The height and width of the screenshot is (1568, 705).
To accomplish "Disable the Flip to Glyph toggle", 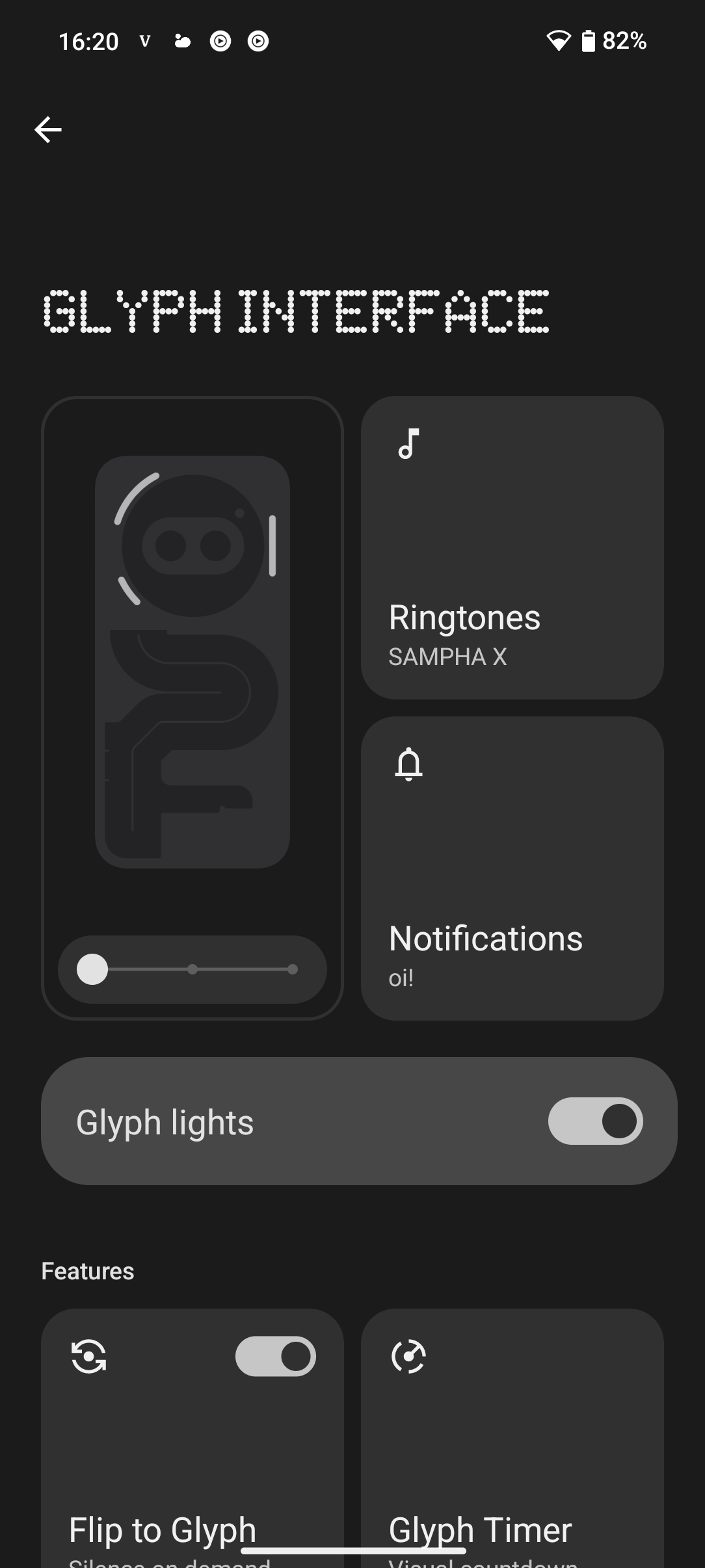I will pos(275,1357).
